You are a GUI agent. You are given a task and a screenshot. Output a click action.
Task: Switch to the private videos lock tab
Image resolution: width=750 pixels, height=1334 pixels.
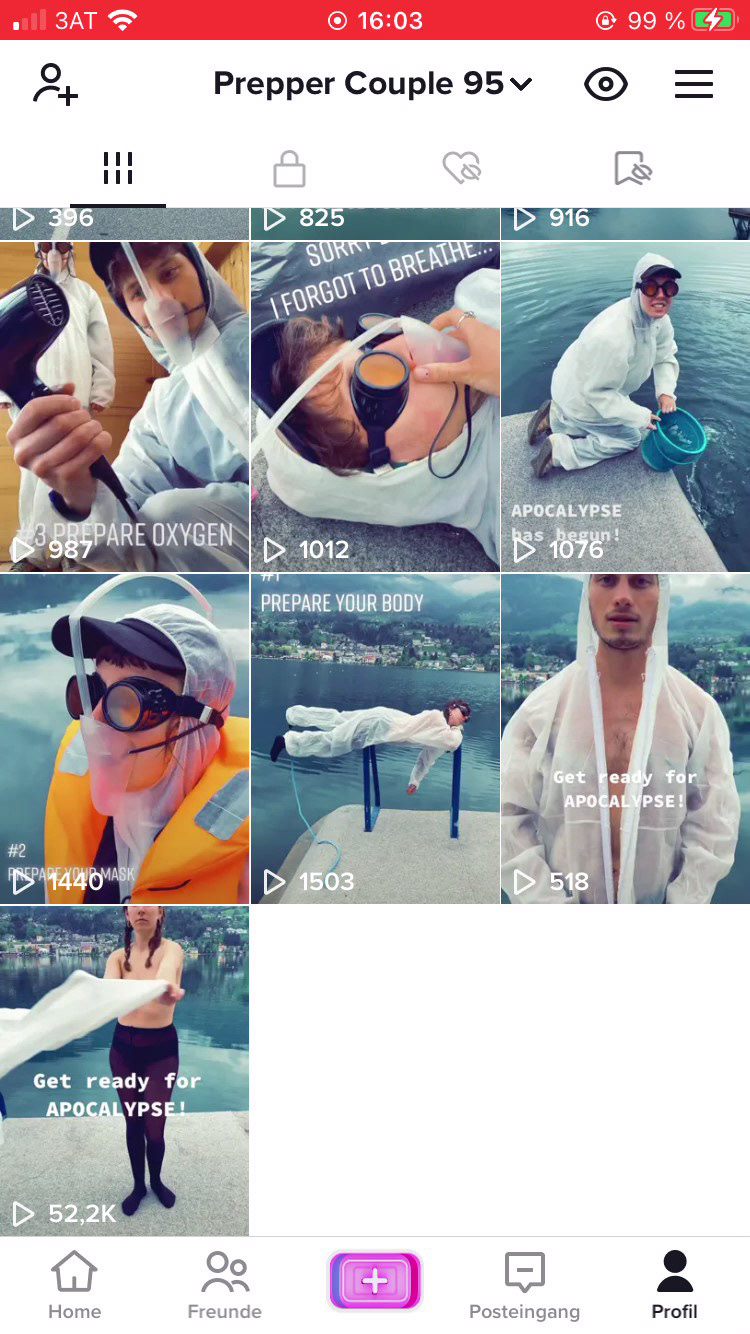point(289,169)
